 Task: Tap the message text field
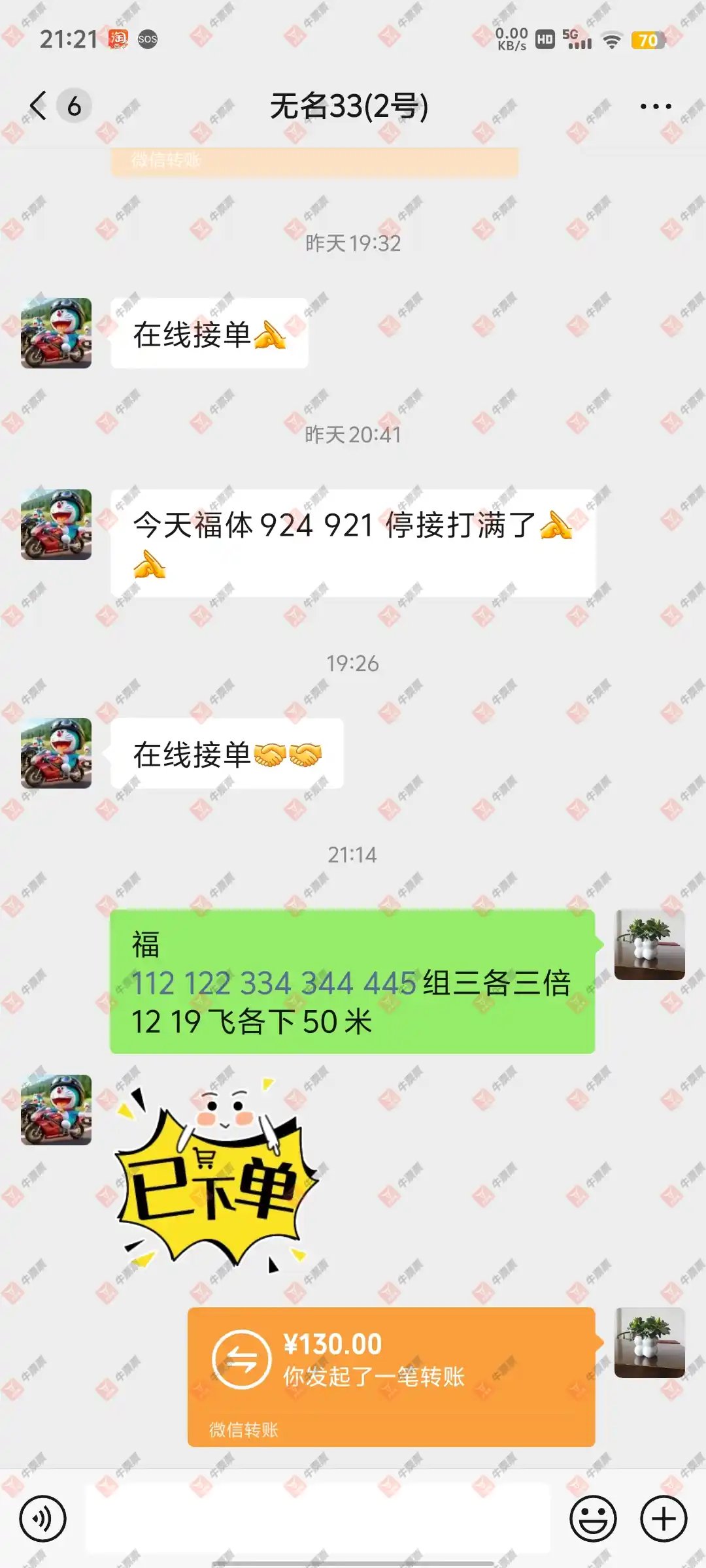tap(318, 1519)
